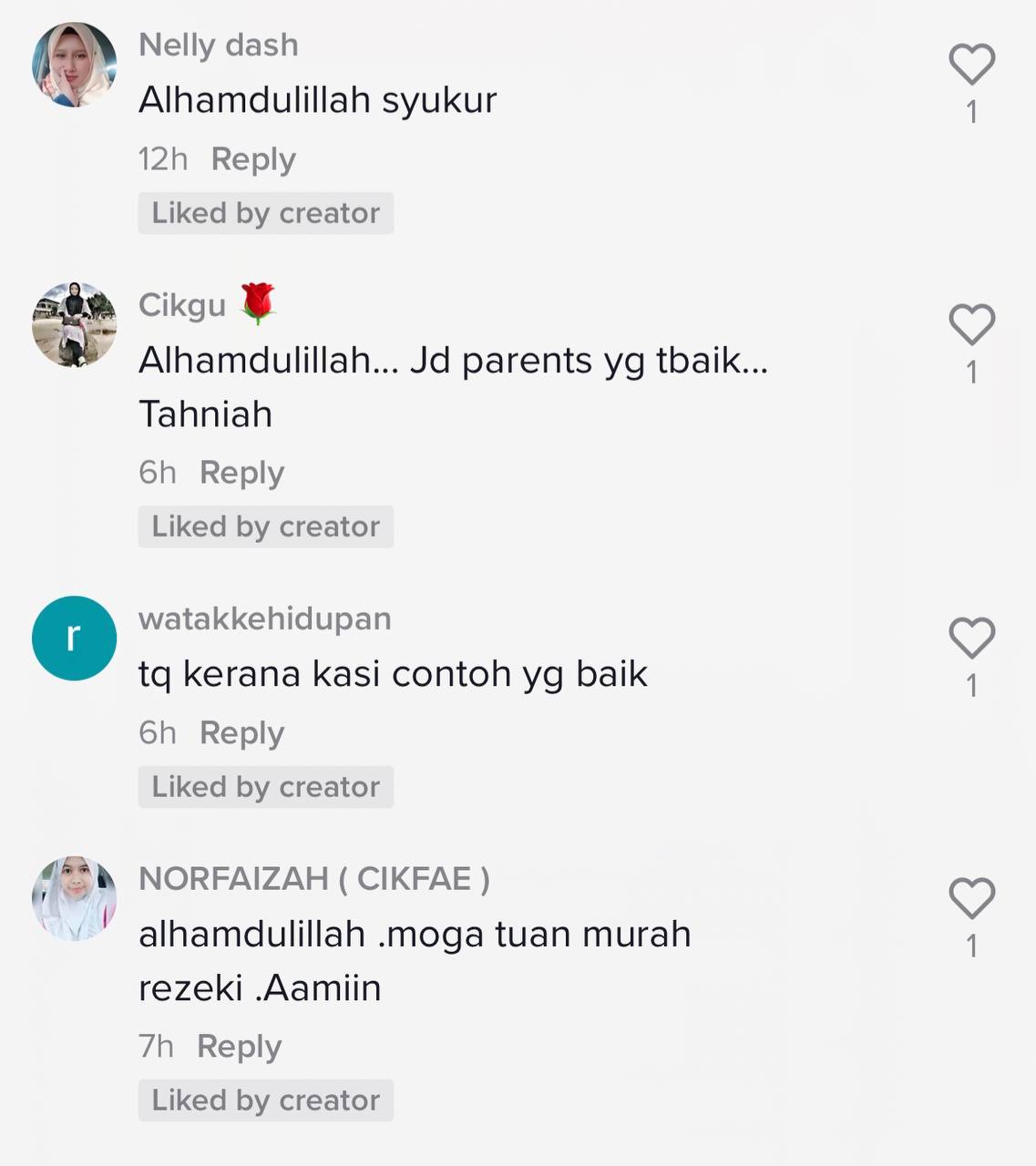Tap the username Nelly dash
This screenshot has height=1166, width=1036.
[218, 45]
